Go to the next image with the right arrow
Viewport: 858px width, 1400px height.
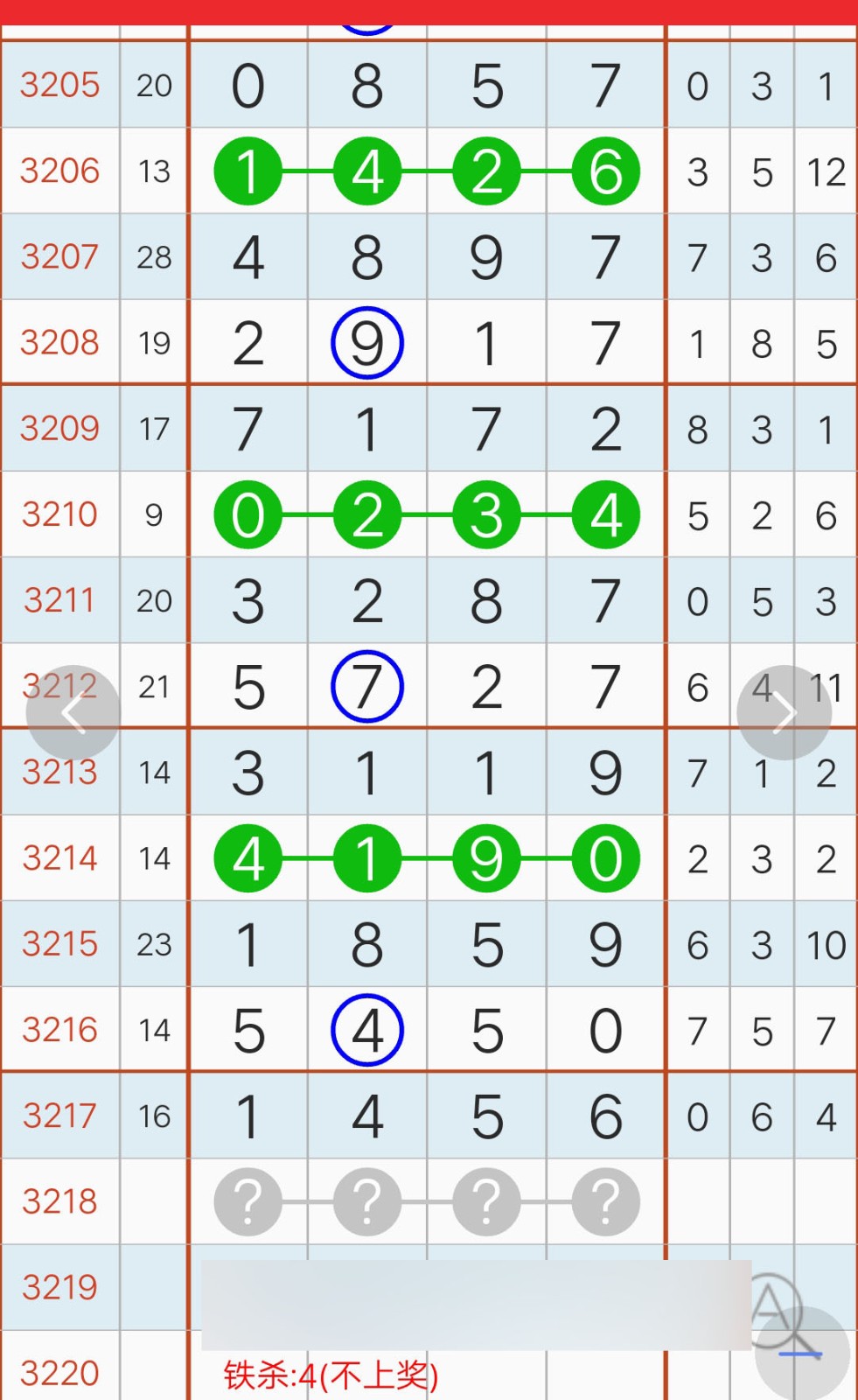click(x=784, y=712)
